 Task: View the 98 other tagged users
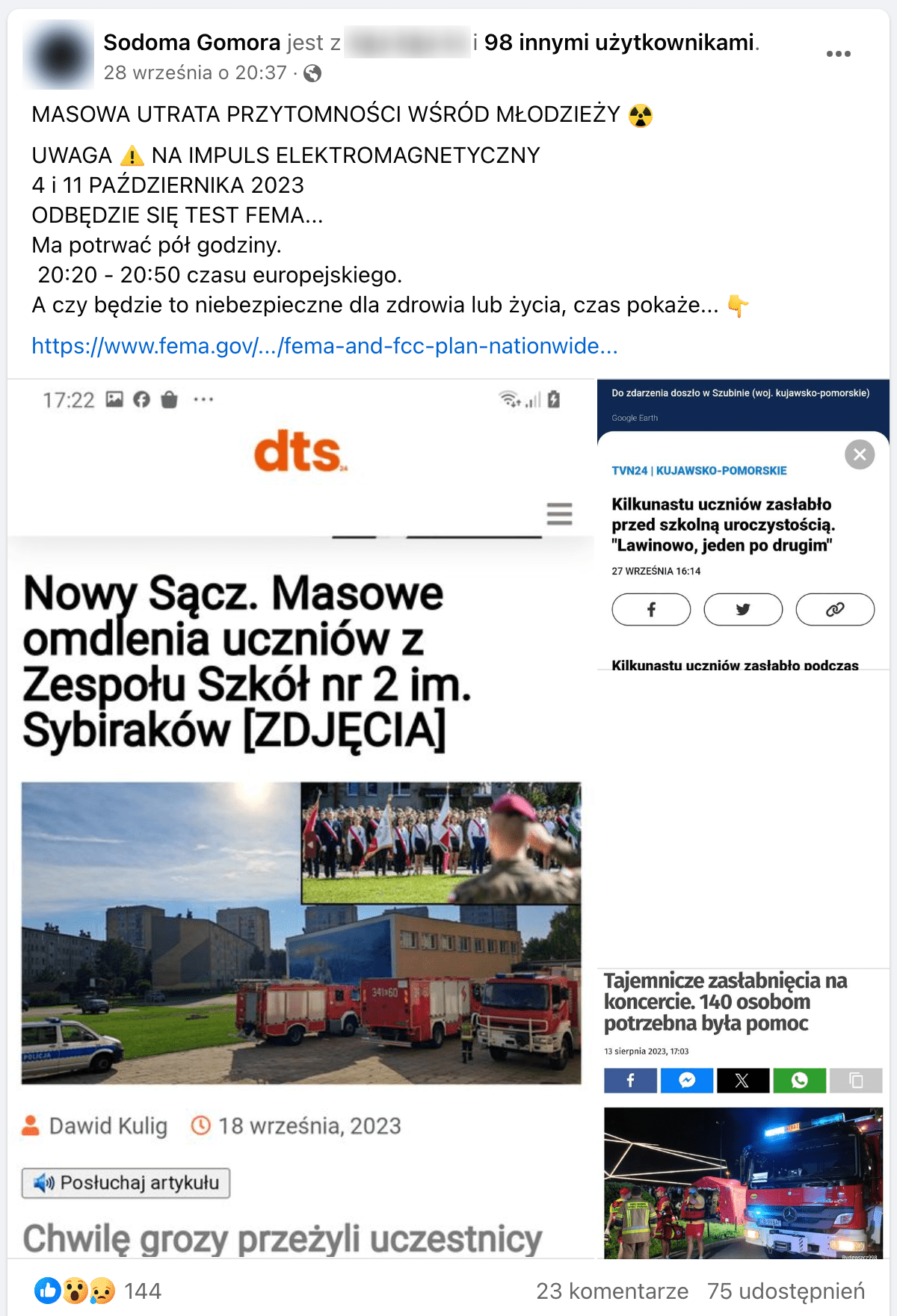pyautogui.click(x=619, y=43)
